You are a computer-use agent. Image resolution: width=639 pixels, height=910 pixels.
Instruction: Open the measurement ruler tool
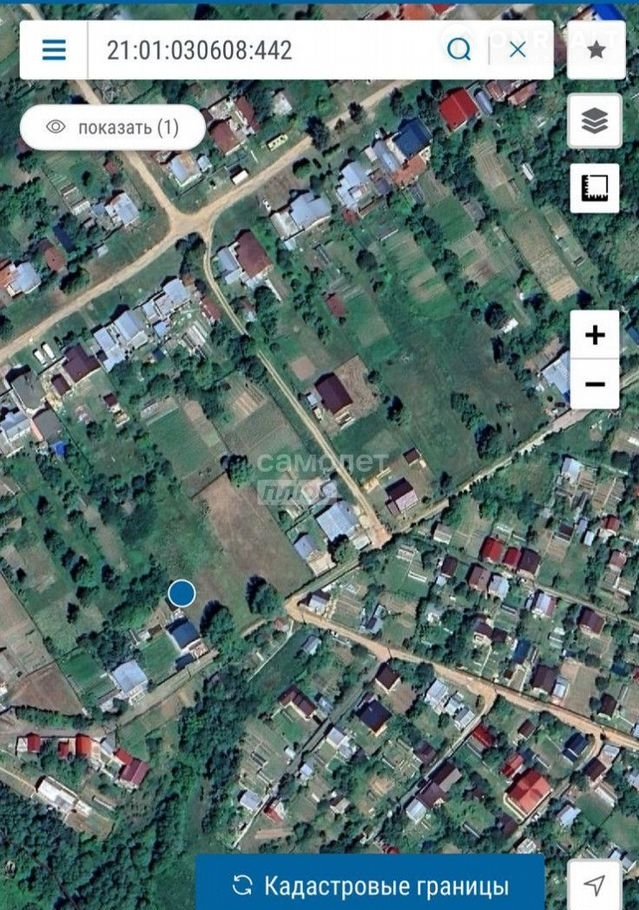[595, 188]
